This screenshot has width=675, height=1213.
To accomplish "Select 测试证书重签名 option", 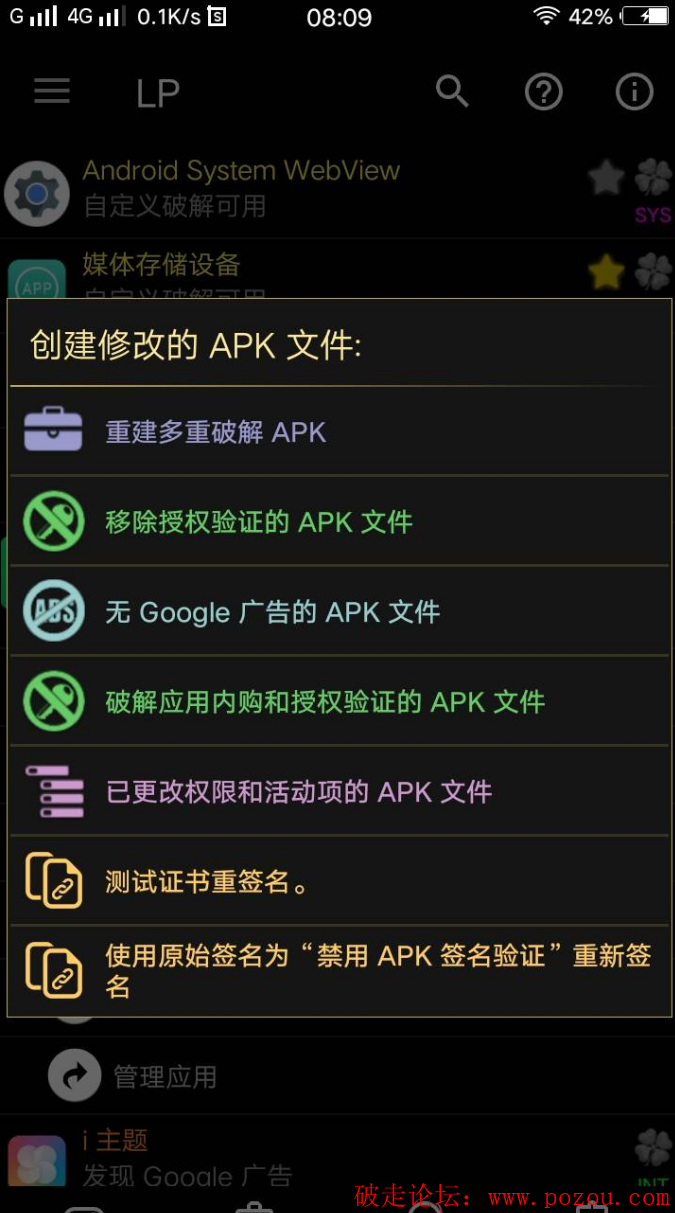I will coord(338,881).
